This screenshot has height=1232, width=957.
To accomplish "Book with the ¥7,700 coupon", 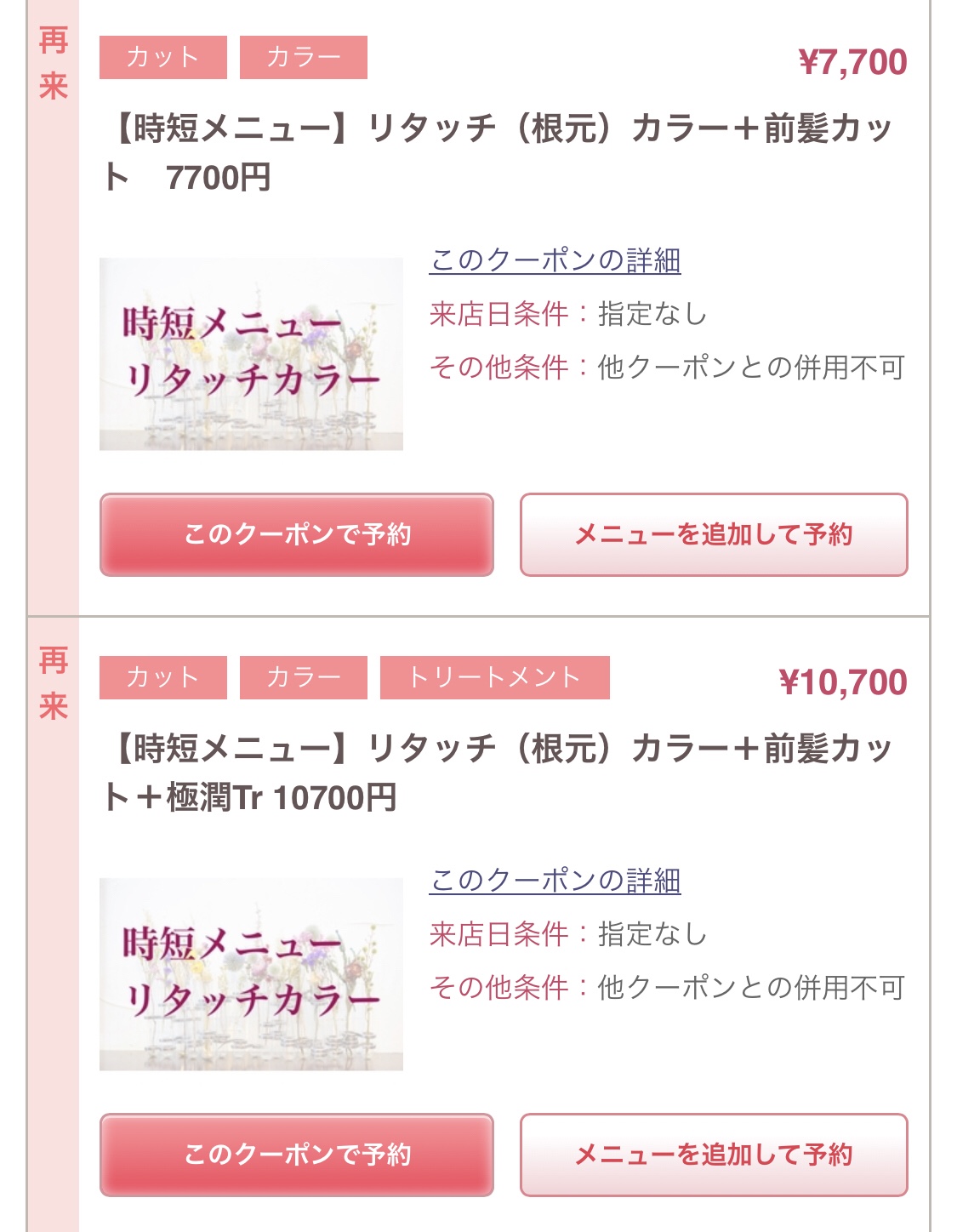I will (296, 534).
